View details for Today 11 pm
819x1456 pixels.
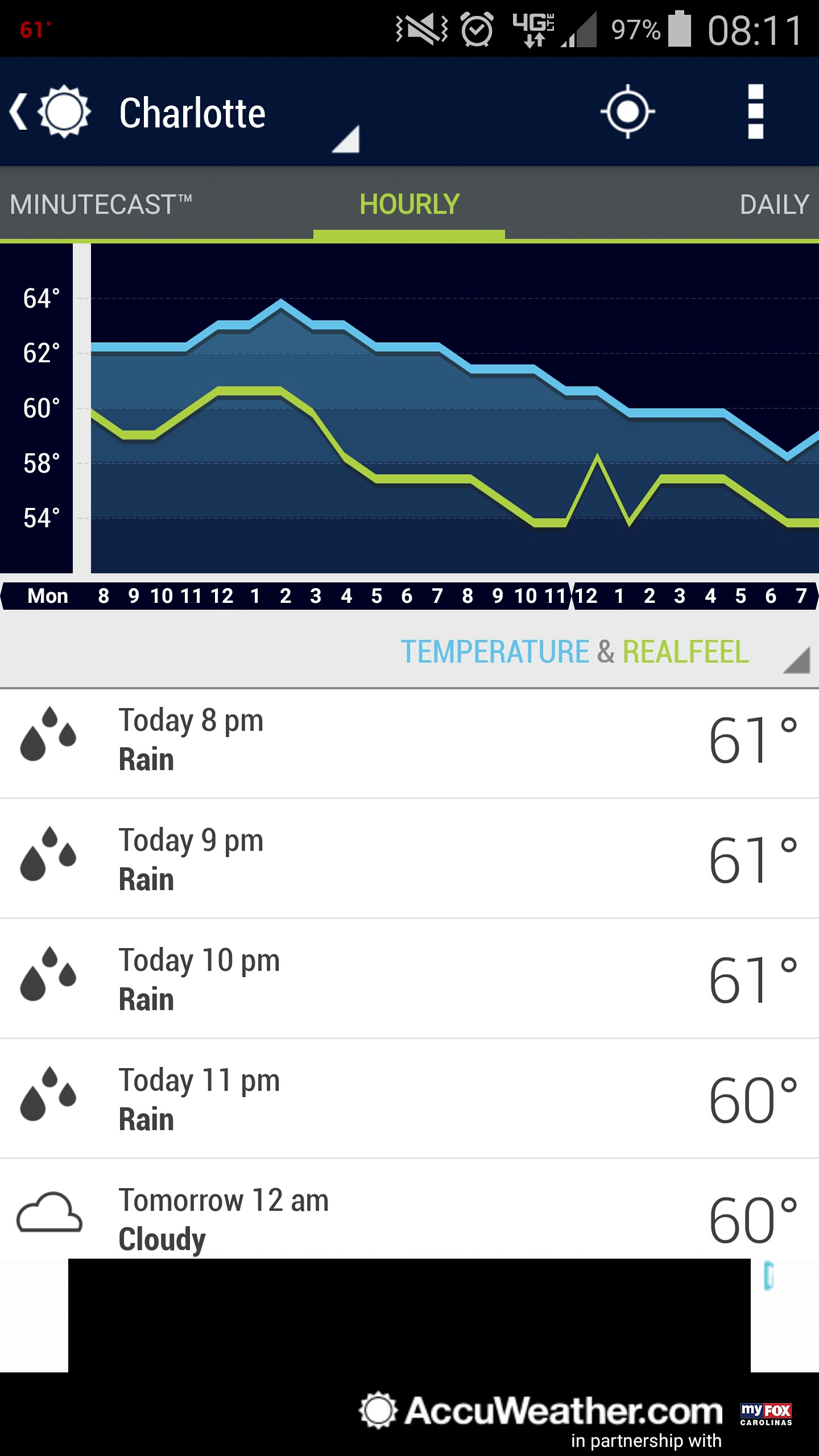(409, 1099)
